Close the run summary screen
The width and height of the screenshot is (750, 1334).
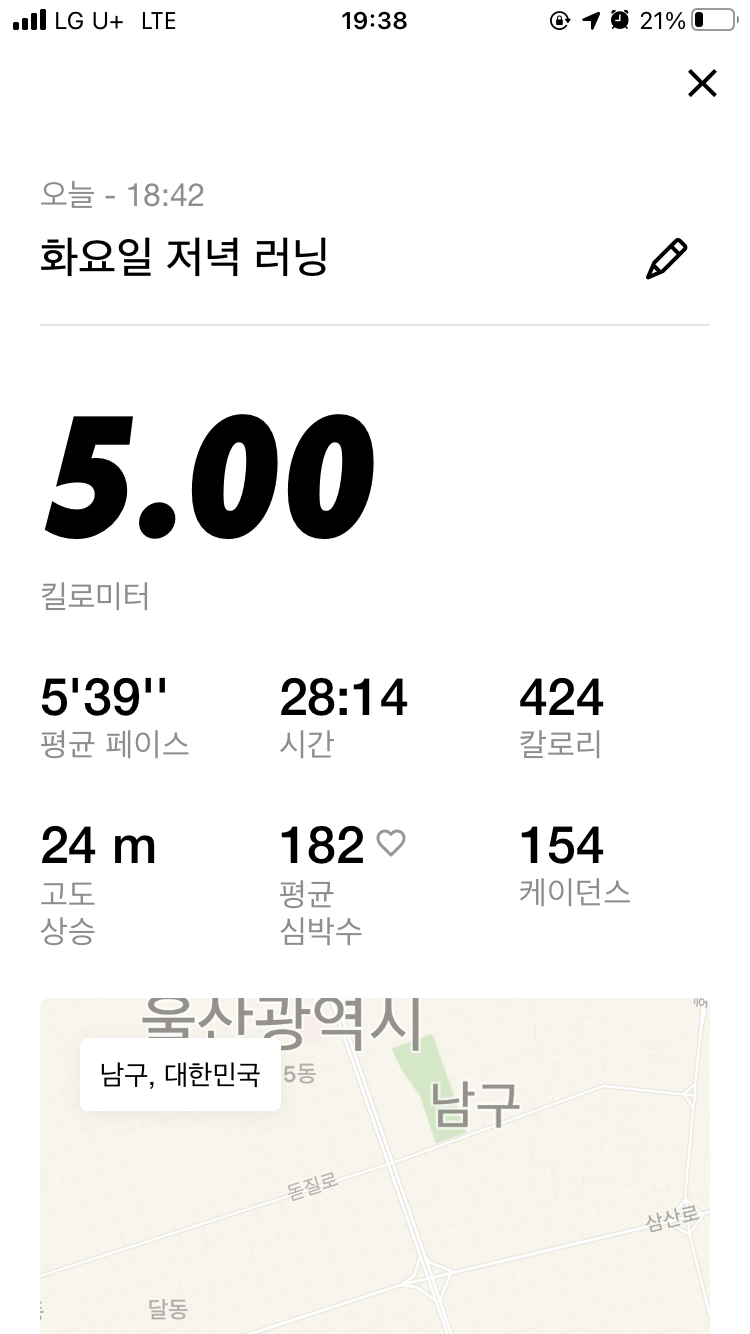click(702, 83)
